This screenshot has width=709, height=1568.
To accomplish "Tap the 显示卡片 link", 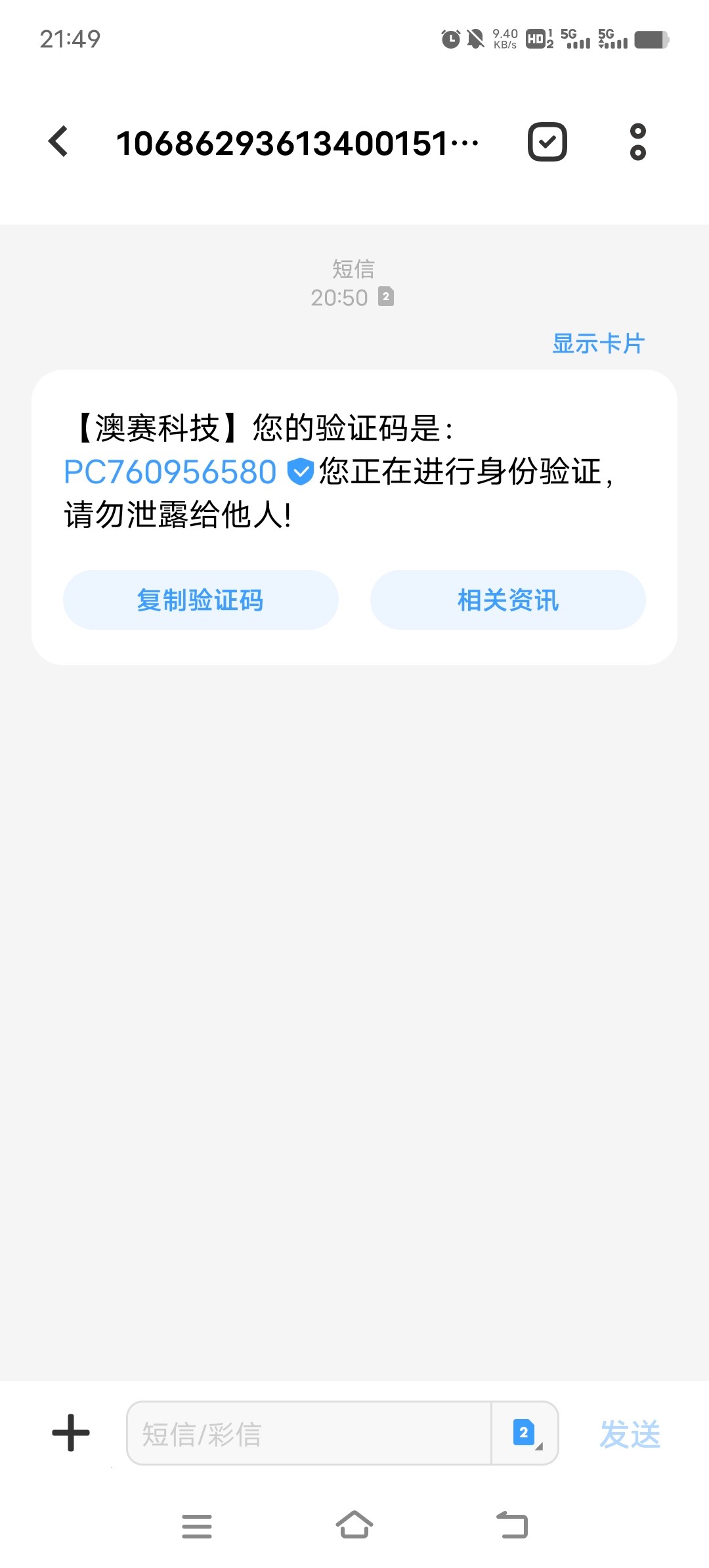I will coord(598,343).
